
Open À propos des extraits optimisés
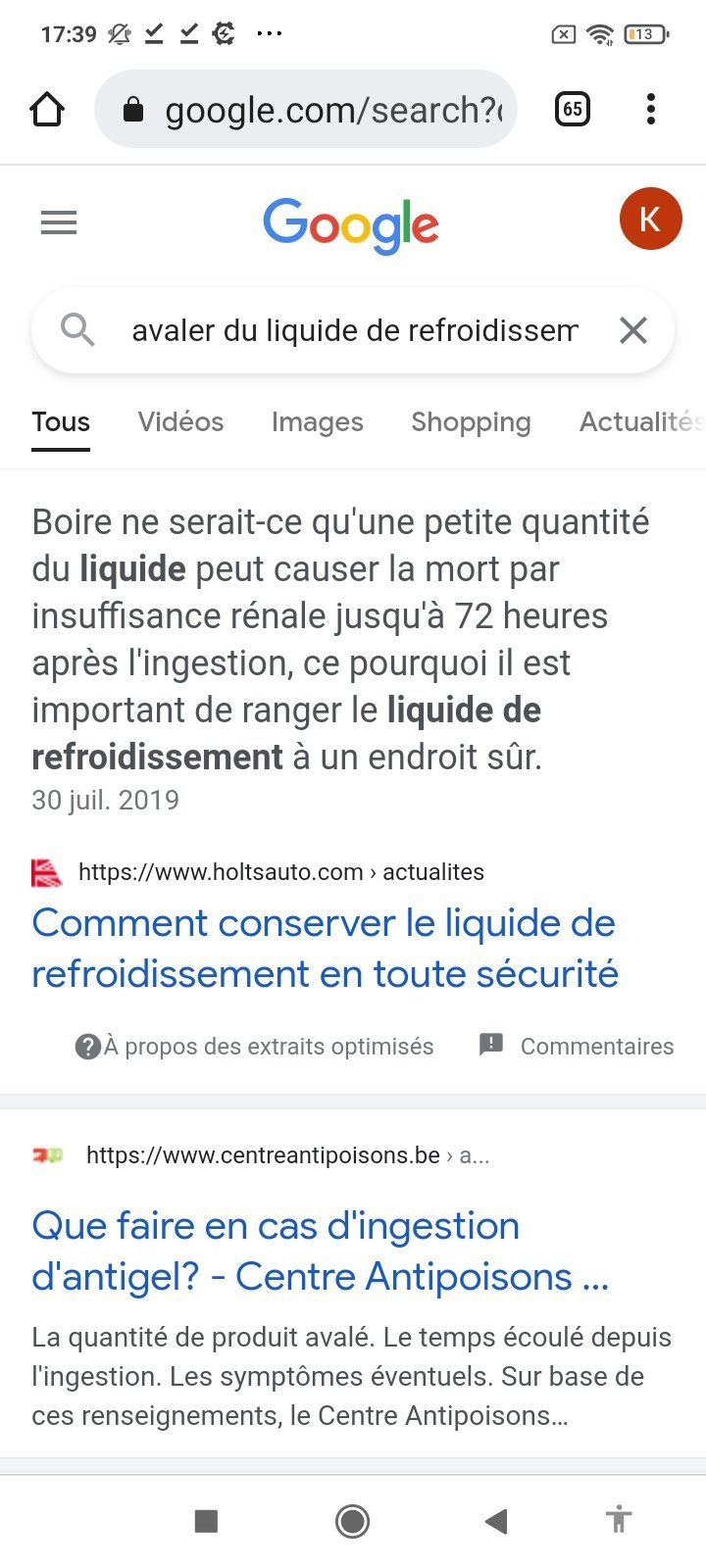pyautogui.click(x=254, y=1047)
